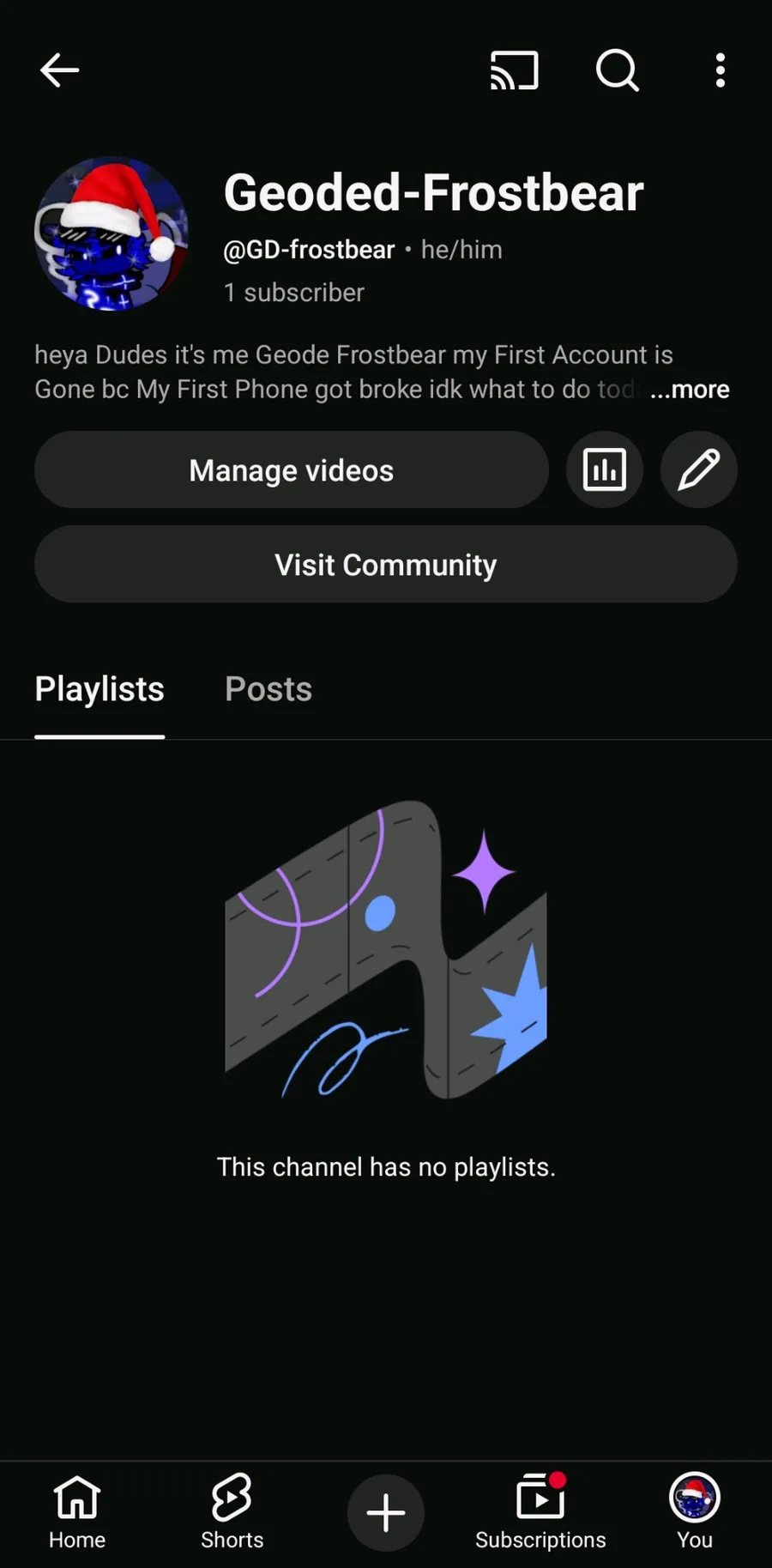772x1568 pixels.
Task: Open the three-dot overflow menu
Action: pyautogui.click(x=721, y=70)
